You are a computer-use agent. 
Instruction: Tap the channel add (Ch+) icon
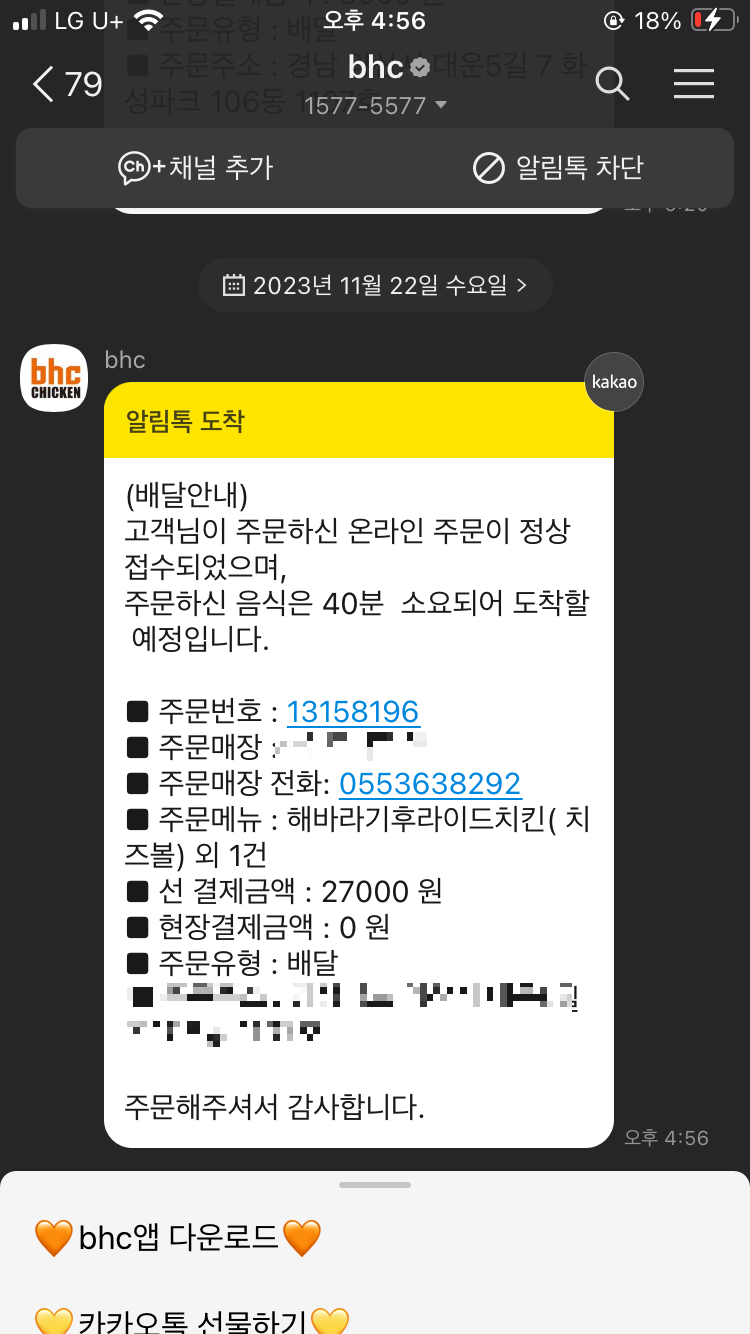coord(135,168)
